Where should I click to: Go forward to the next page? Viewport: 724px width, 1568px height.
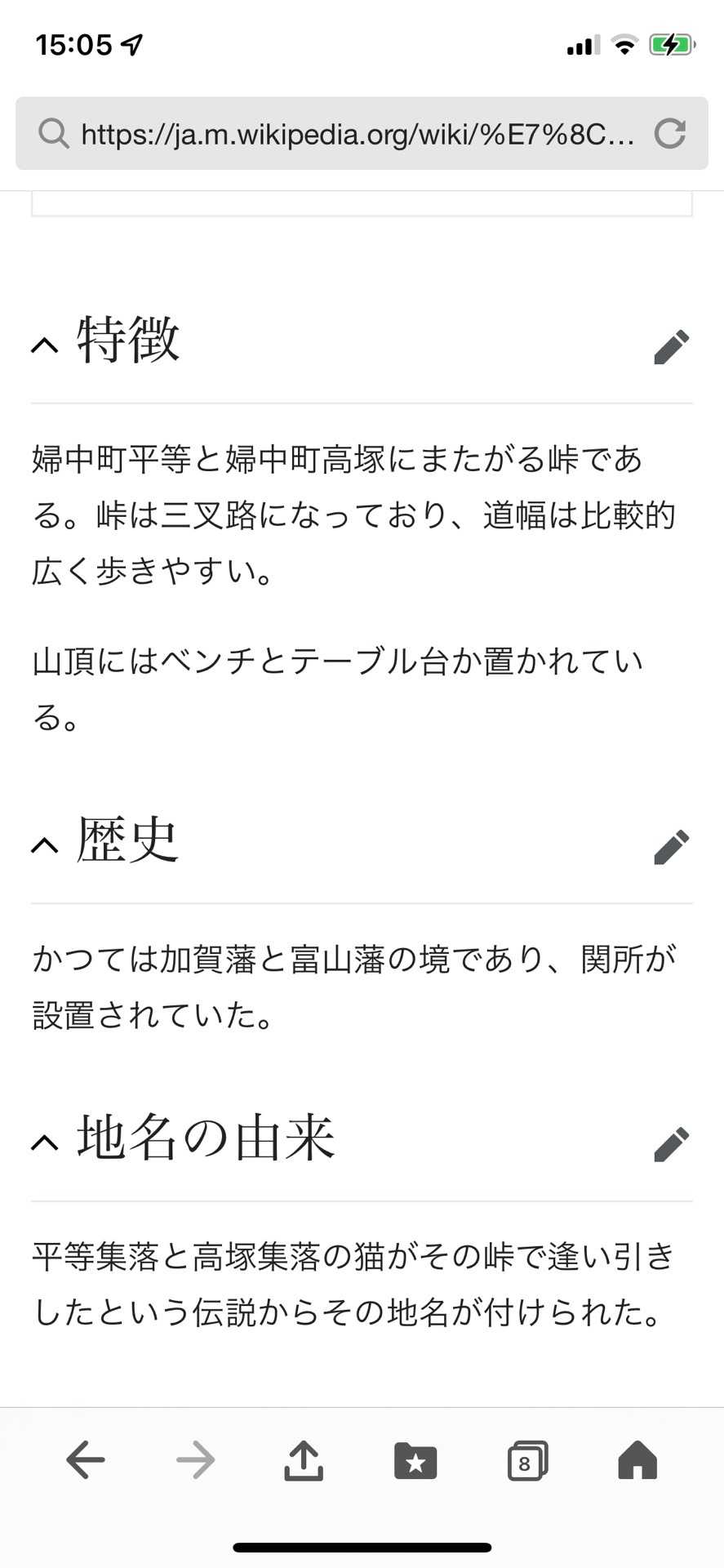196,1459
